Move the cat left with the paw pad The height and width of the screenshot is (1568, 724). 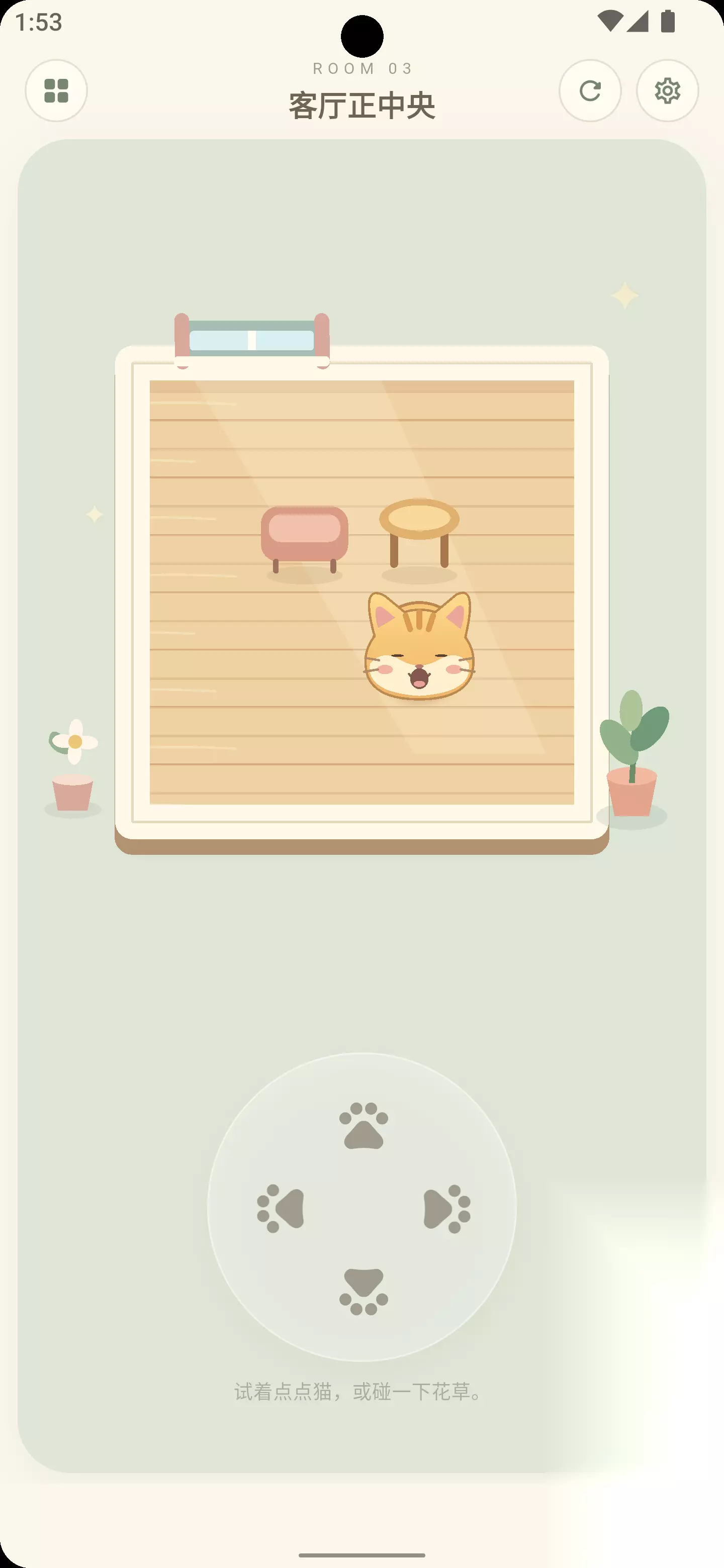click(280, 1208)
